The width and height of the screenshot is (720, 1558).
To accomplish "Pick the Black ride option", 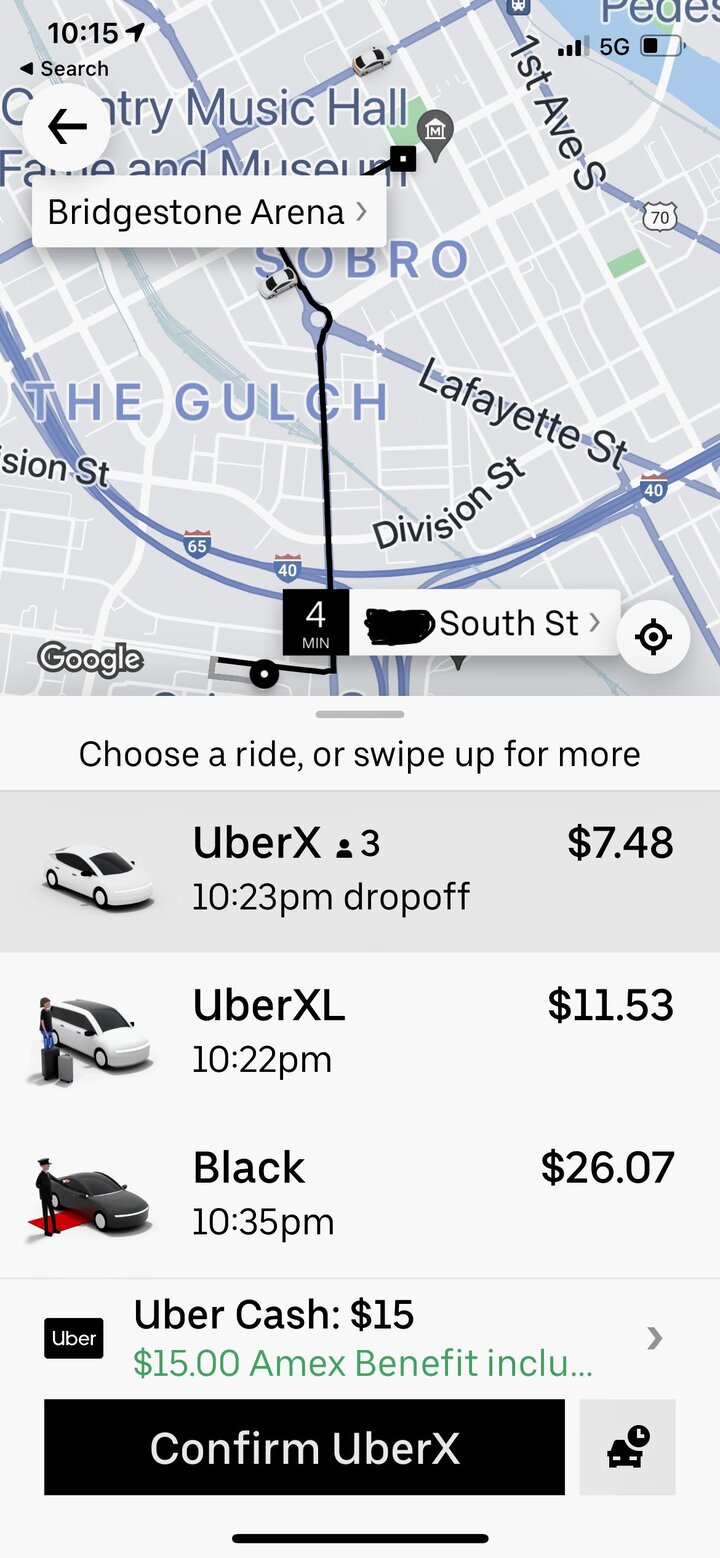I will tap(360, 1194).
